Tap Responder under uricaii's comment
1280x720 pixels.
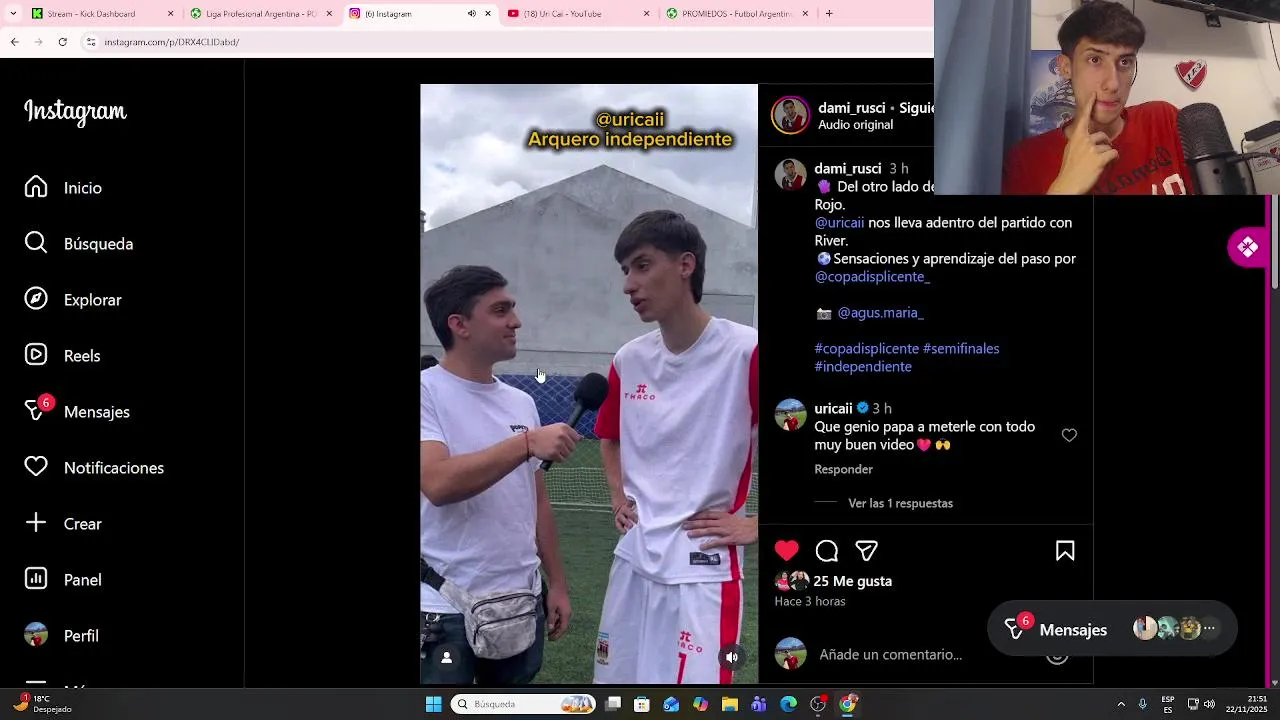pos(843,469)
